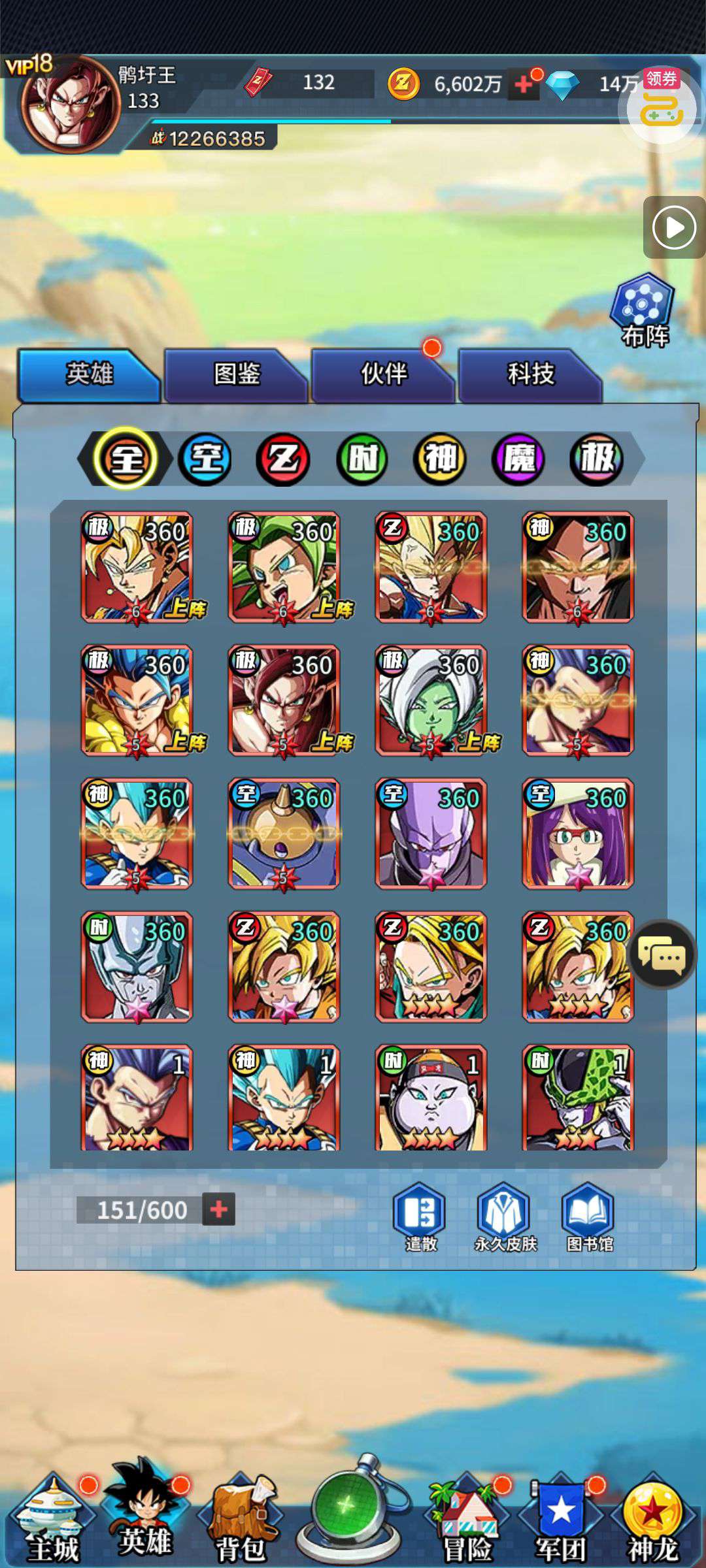Open the chat bubble button

tap(662, 955)
